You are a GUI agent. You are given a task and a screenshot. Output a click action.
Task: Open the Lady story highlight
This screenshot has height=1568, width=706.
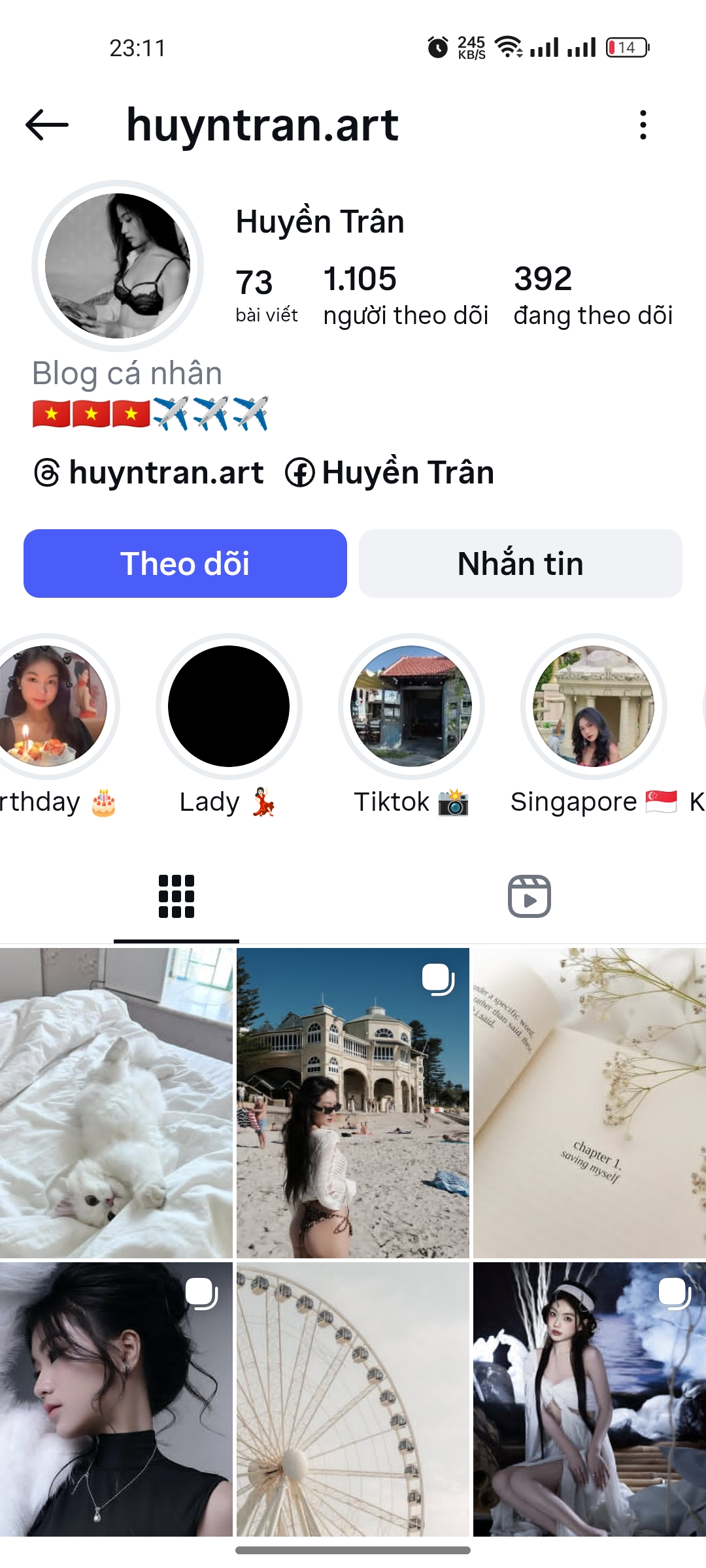pos(229,706)
